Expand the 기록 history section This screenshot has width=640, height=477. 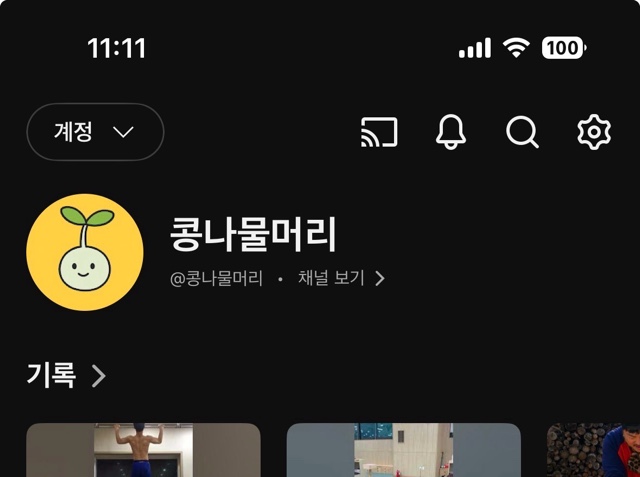coord(66,376)
